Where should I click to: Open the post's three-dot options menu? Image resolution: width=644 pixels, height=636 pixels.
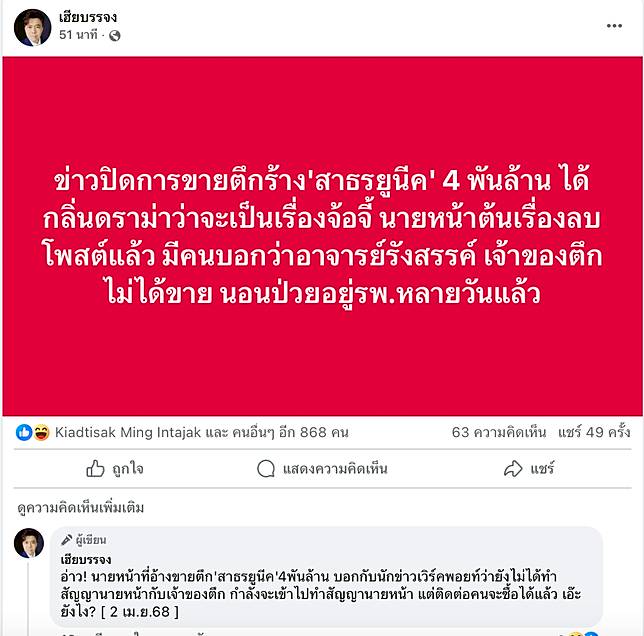click(x=614, y=26)
